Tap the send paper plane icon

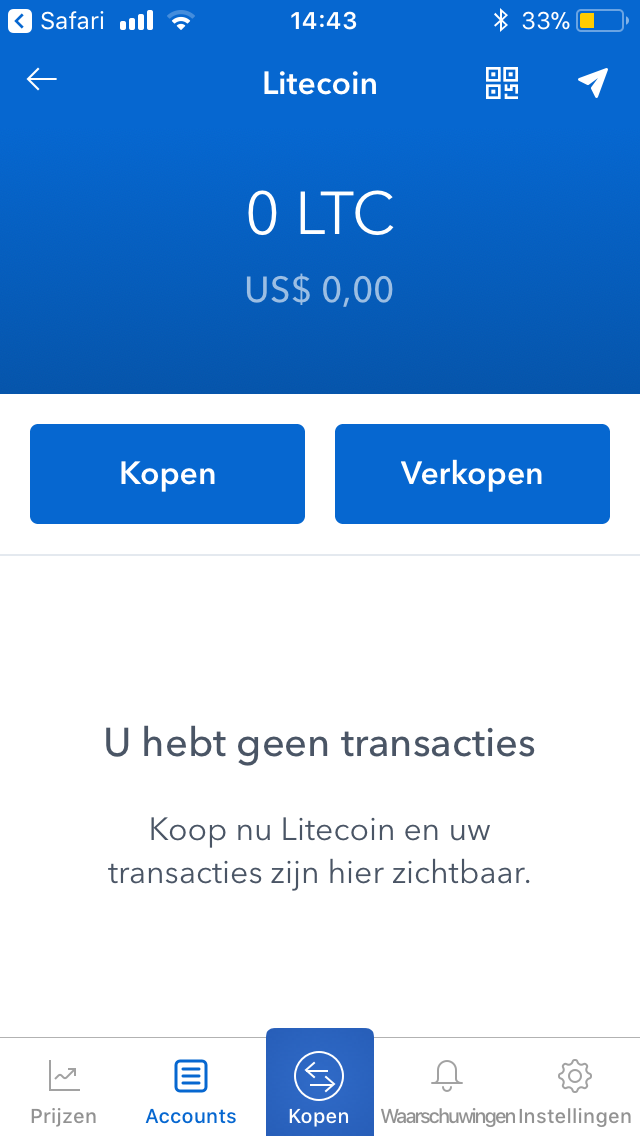point(593,83)
